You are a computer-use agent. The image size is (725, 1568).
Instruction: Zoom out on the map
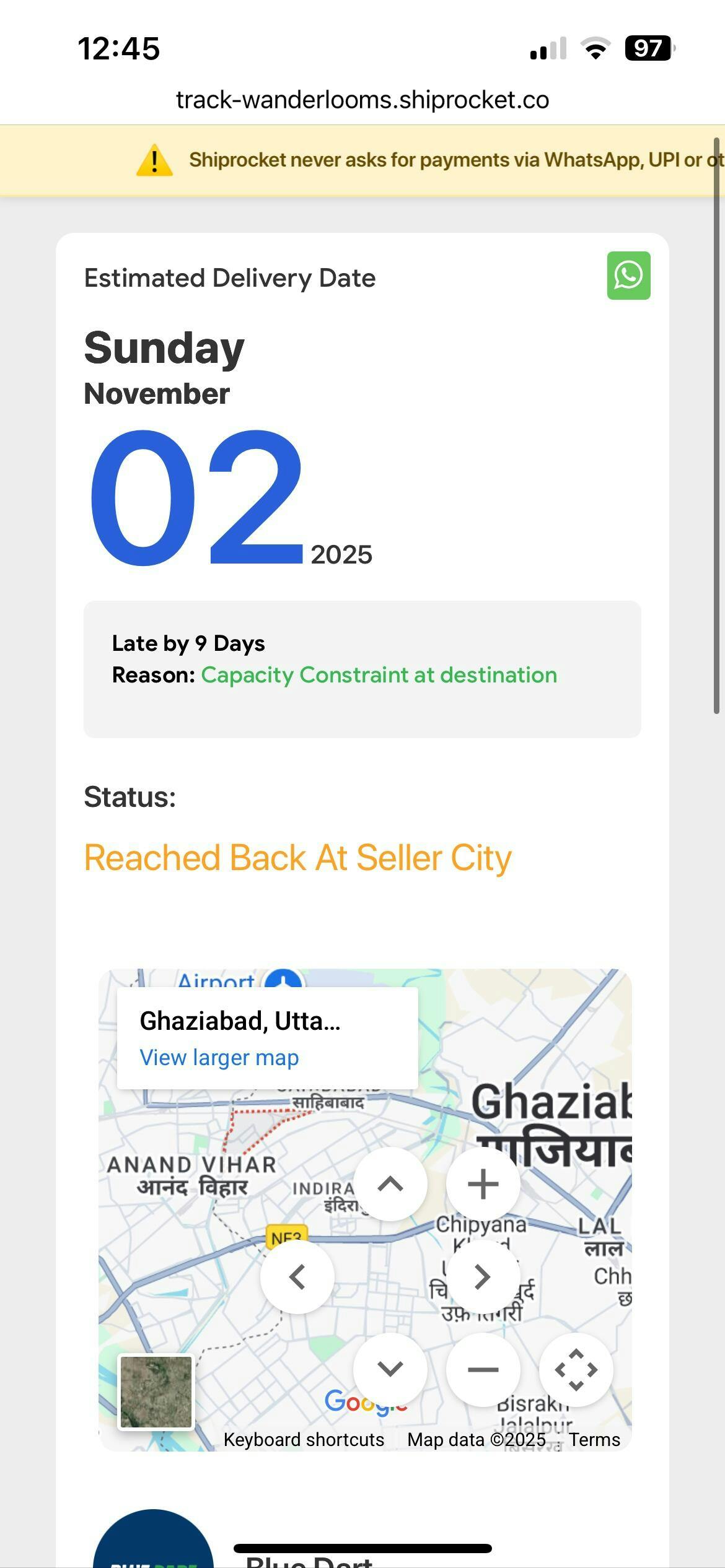tap(483, 1369)
